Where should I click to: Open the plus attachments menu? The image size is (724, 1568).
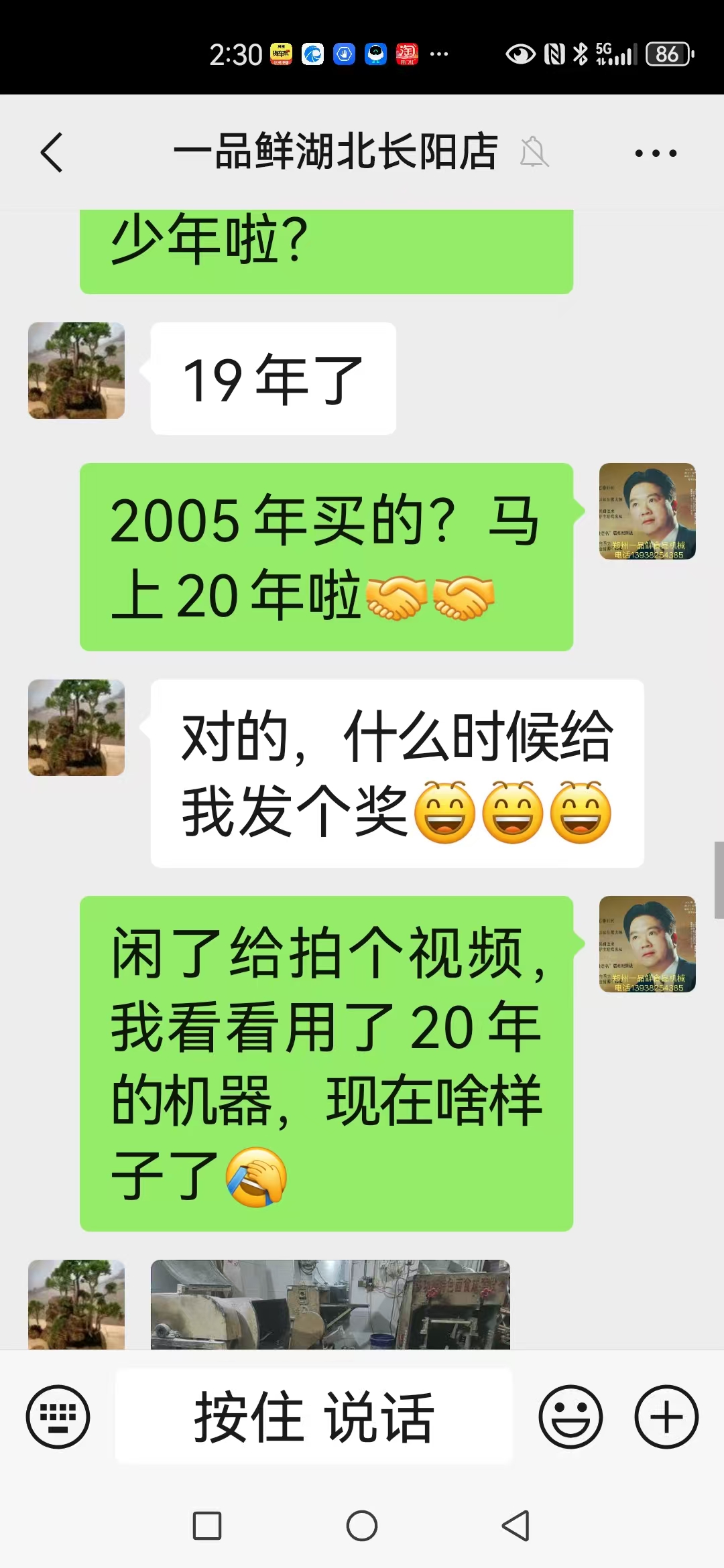[x=666, y=1416]
